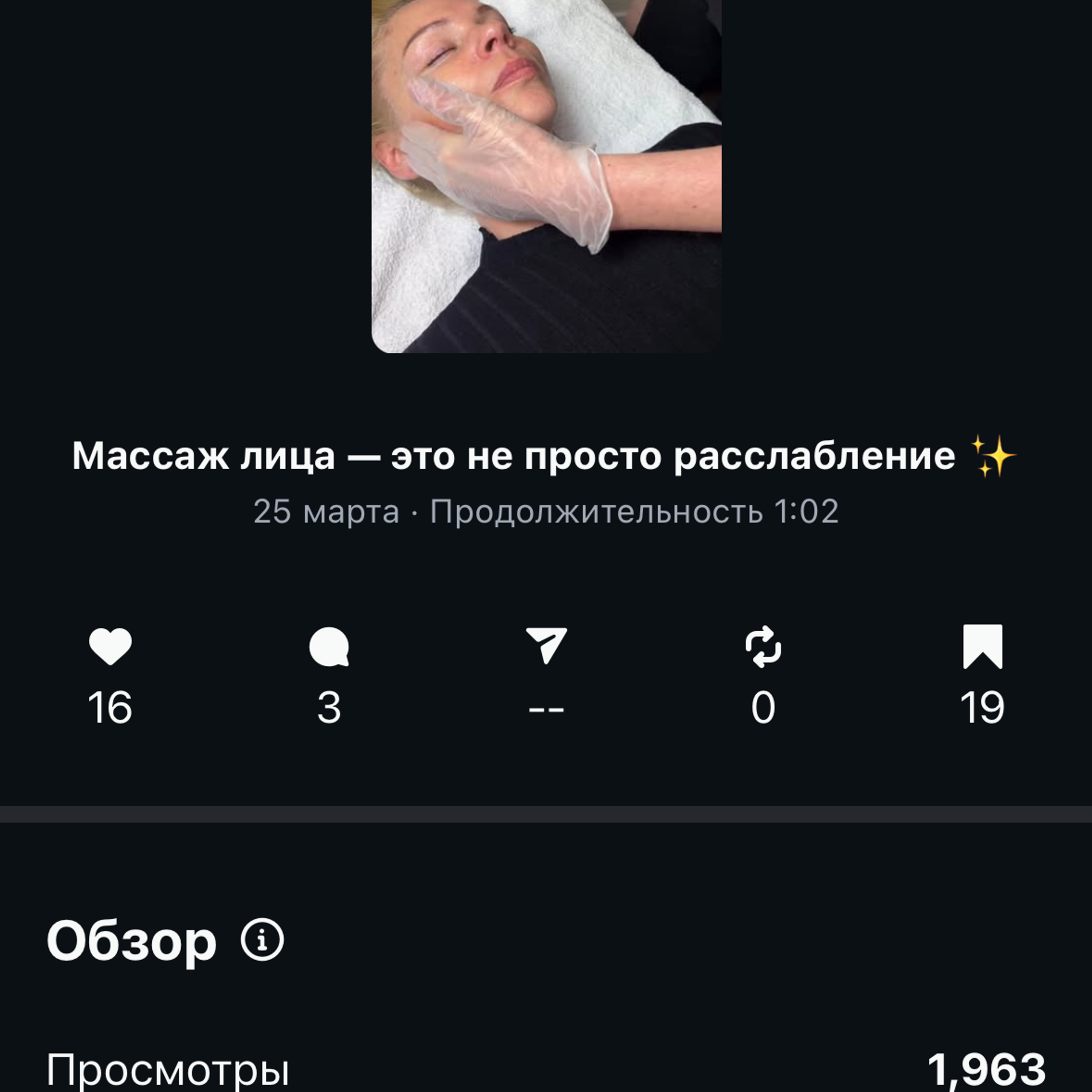This screenshot has width=1092, height=1092.
Task: Open the facial massage reel thumbnail
Action: [546, 176]
